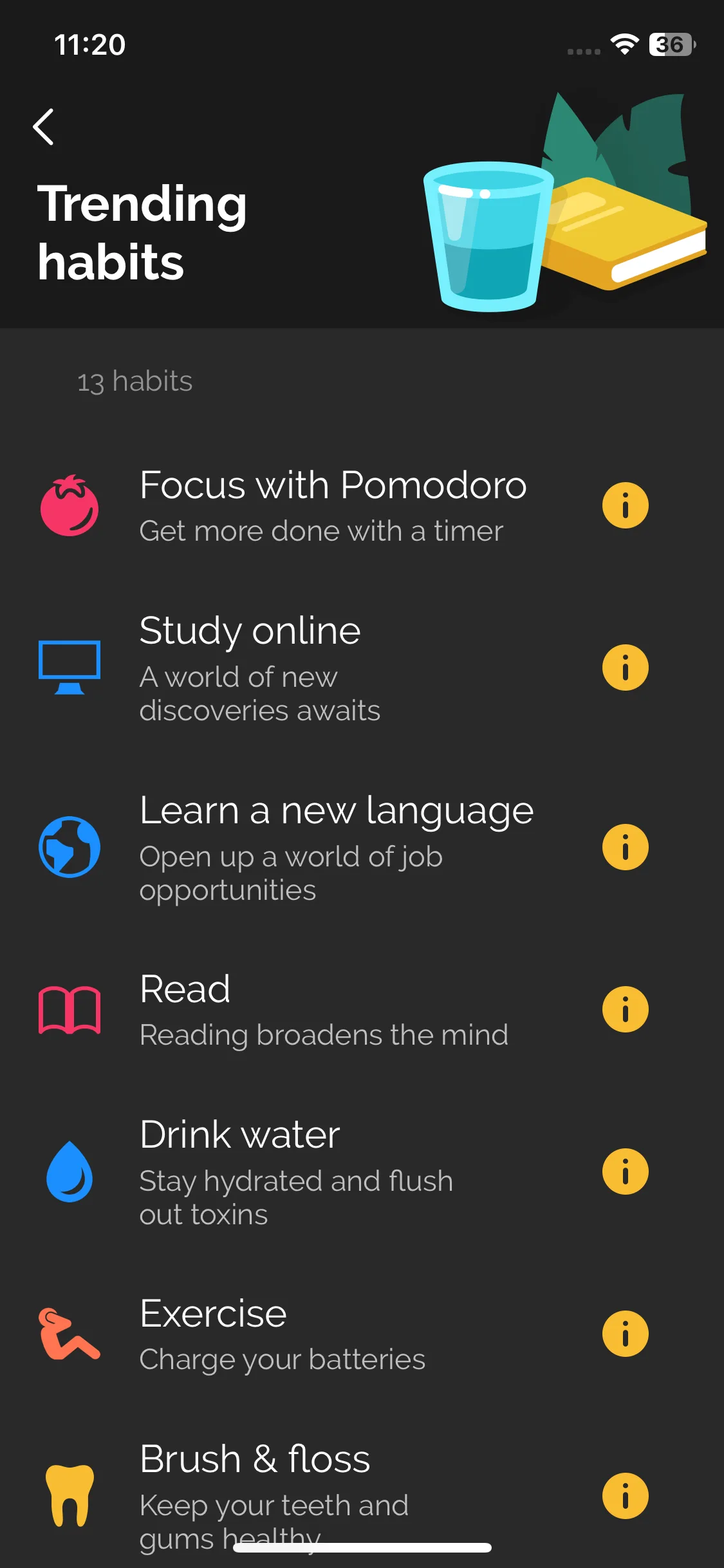Show Exercise habit information
Screen dimensions: 724x1568
(x=625, y=1334)
